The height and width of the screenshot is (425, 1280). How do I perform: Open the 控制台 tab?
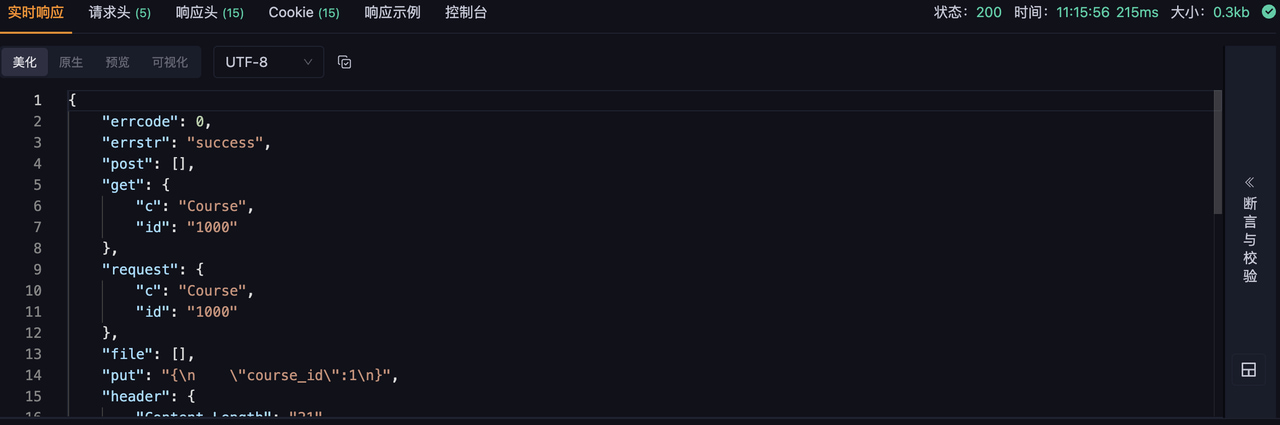pos(466,13)
